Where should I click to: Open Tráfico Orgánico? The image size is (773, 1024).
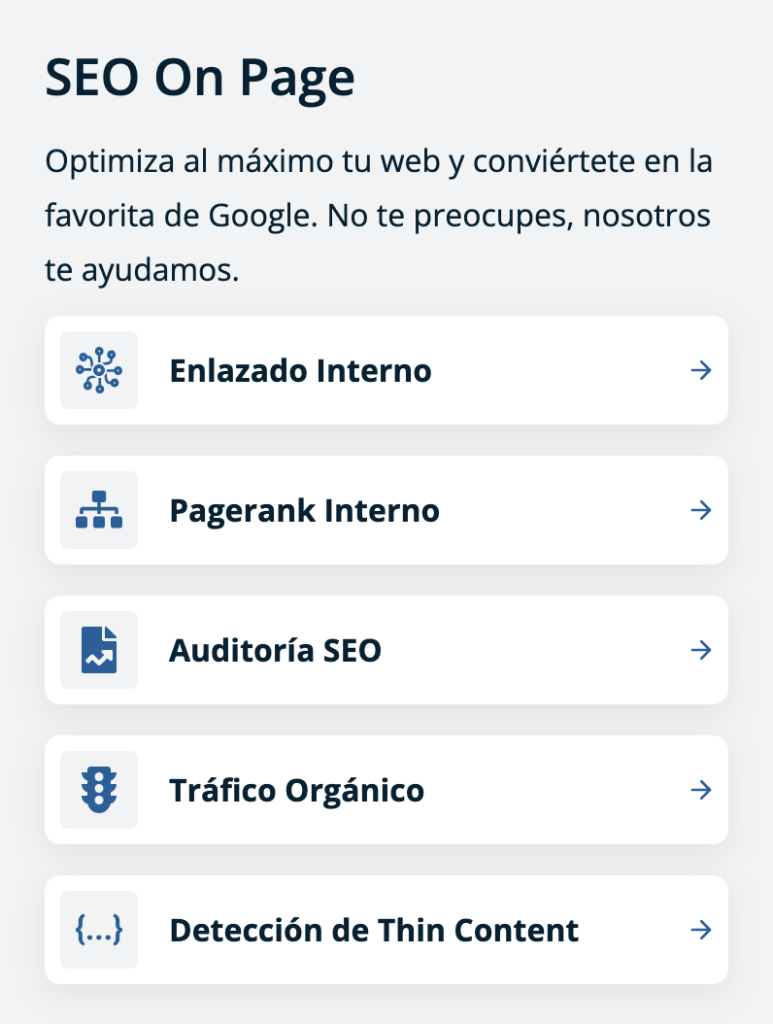coord(386,791)
